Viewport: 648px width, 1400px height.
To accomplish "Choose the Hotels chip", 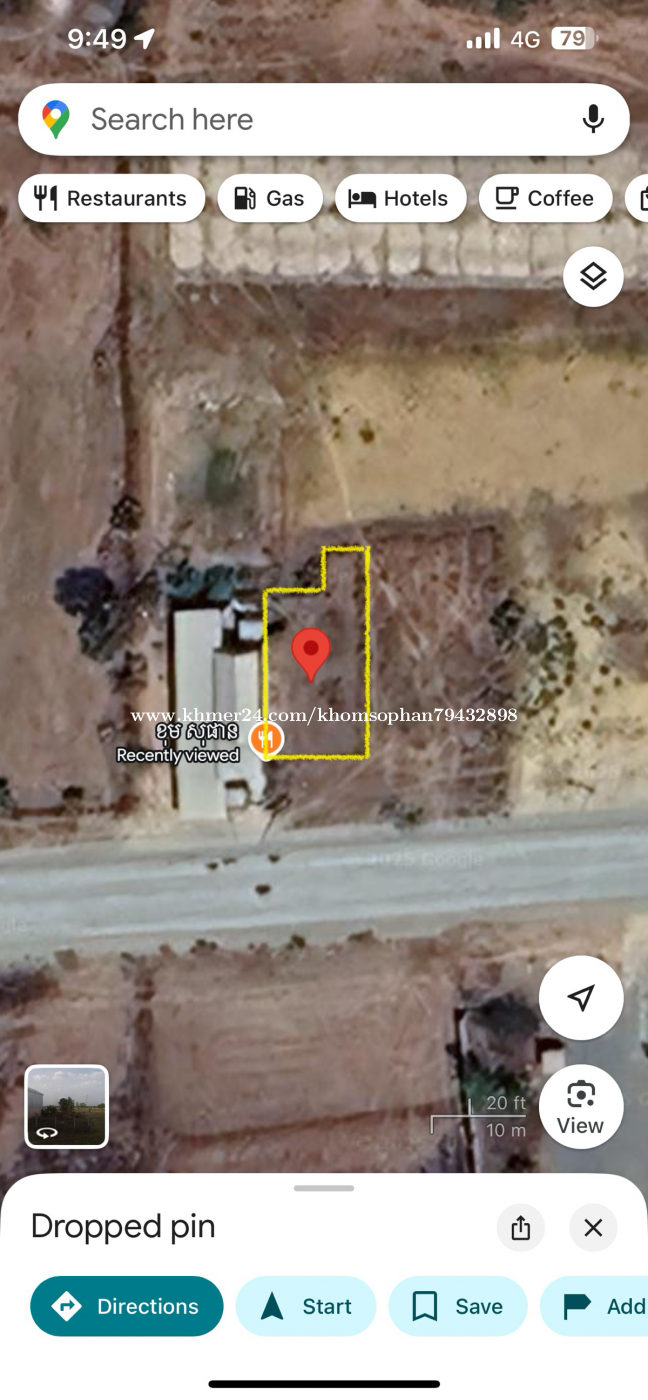I will coord(400,198).
